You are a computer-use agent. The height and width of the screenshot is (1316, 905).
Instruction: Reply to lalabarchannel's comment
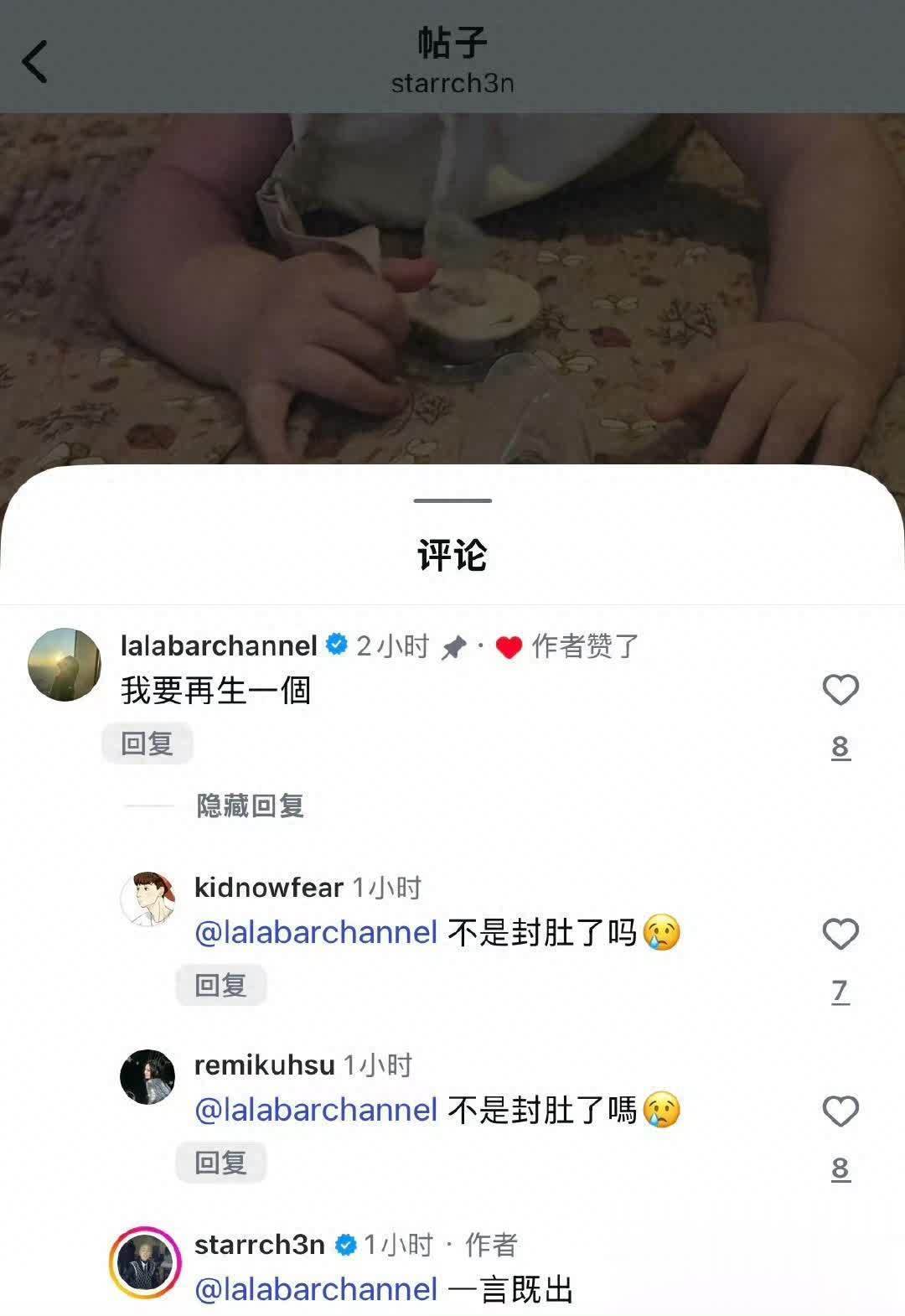point(147,743)
